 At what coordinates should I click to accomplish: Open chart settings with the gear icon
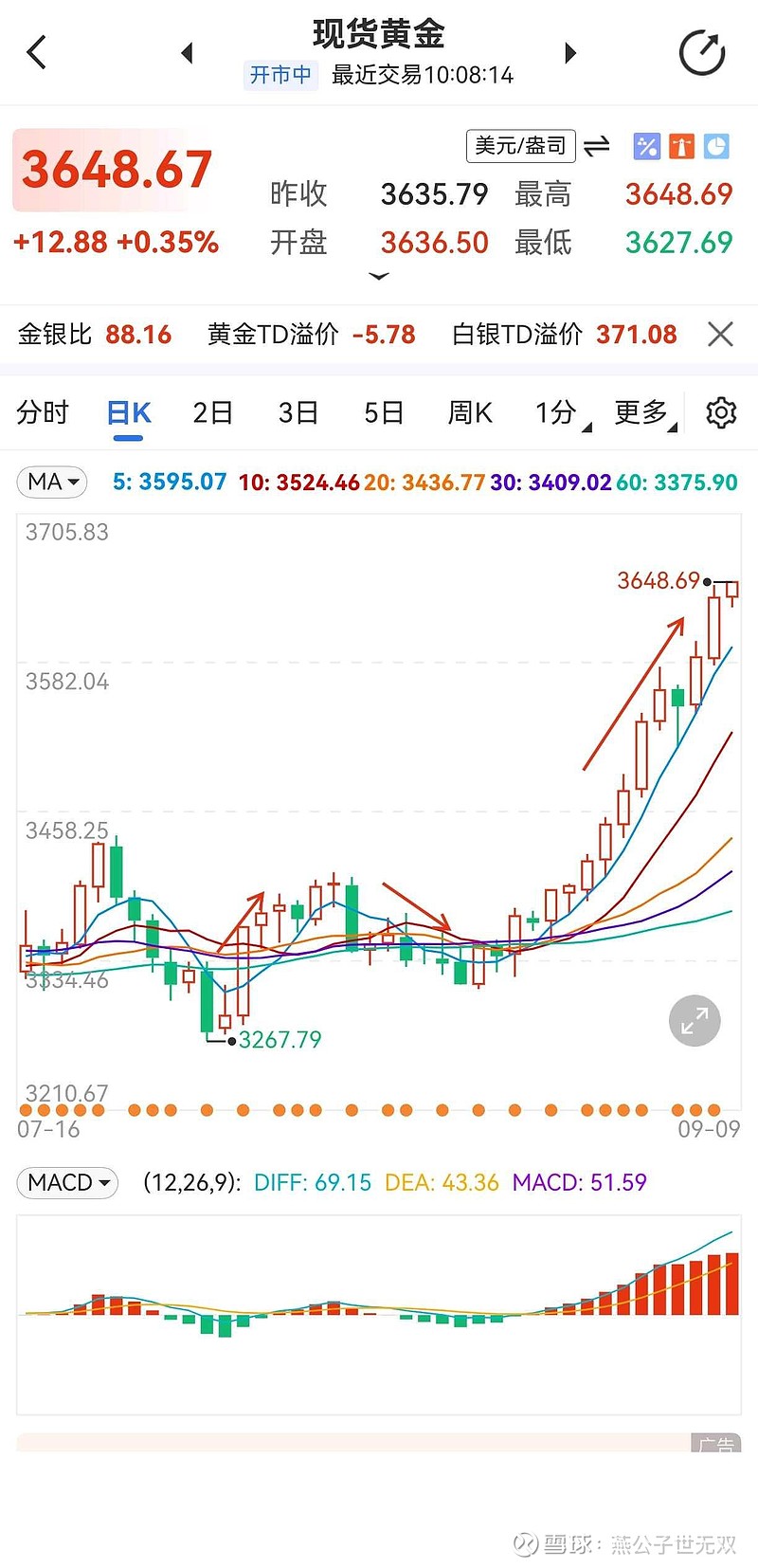point(721,411)
